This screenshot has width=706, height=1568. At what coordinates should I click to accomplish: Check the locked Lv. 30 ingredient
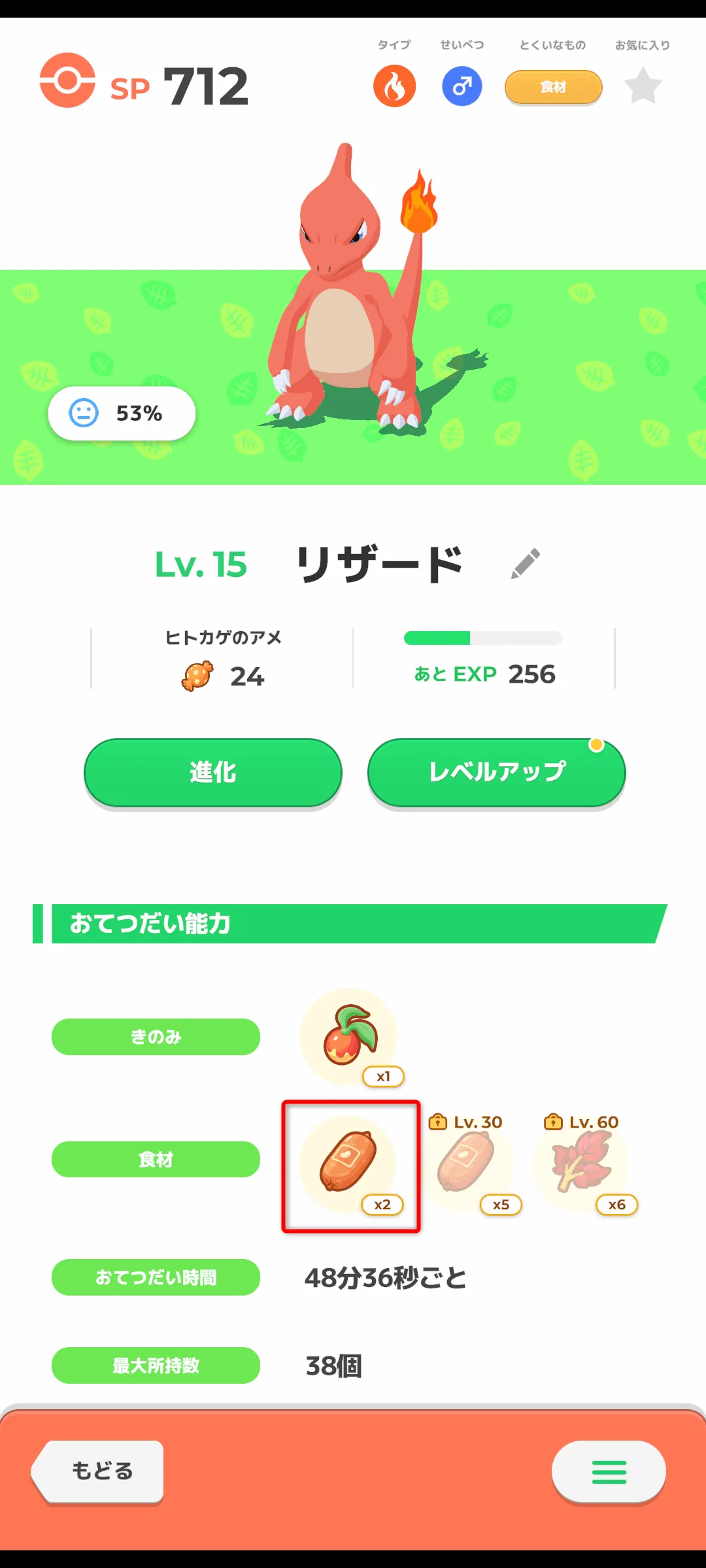coord(465,1163)
